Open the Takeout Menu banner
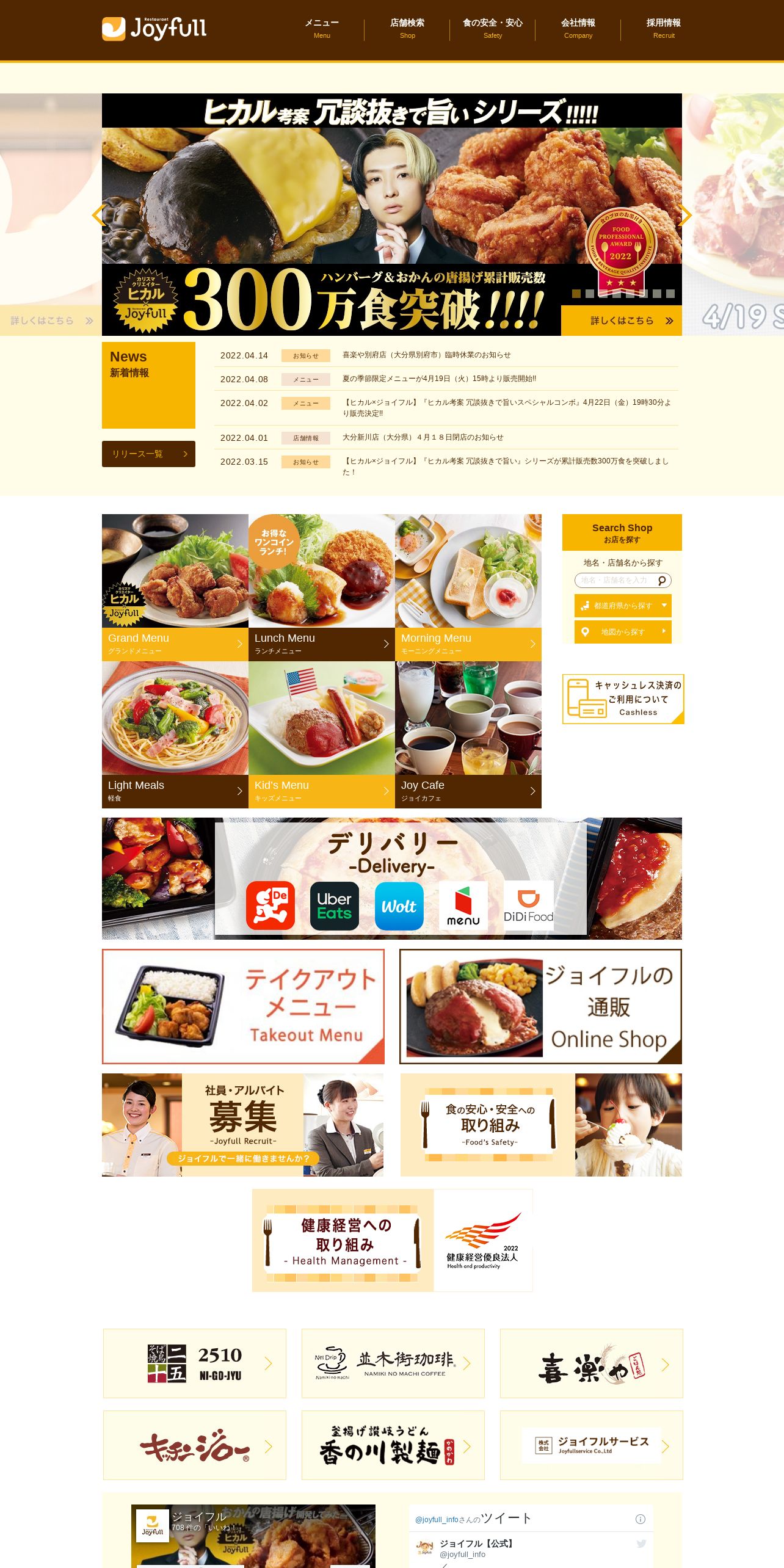The width and height of the screenshot is (784, 1568). (243, 1006)
